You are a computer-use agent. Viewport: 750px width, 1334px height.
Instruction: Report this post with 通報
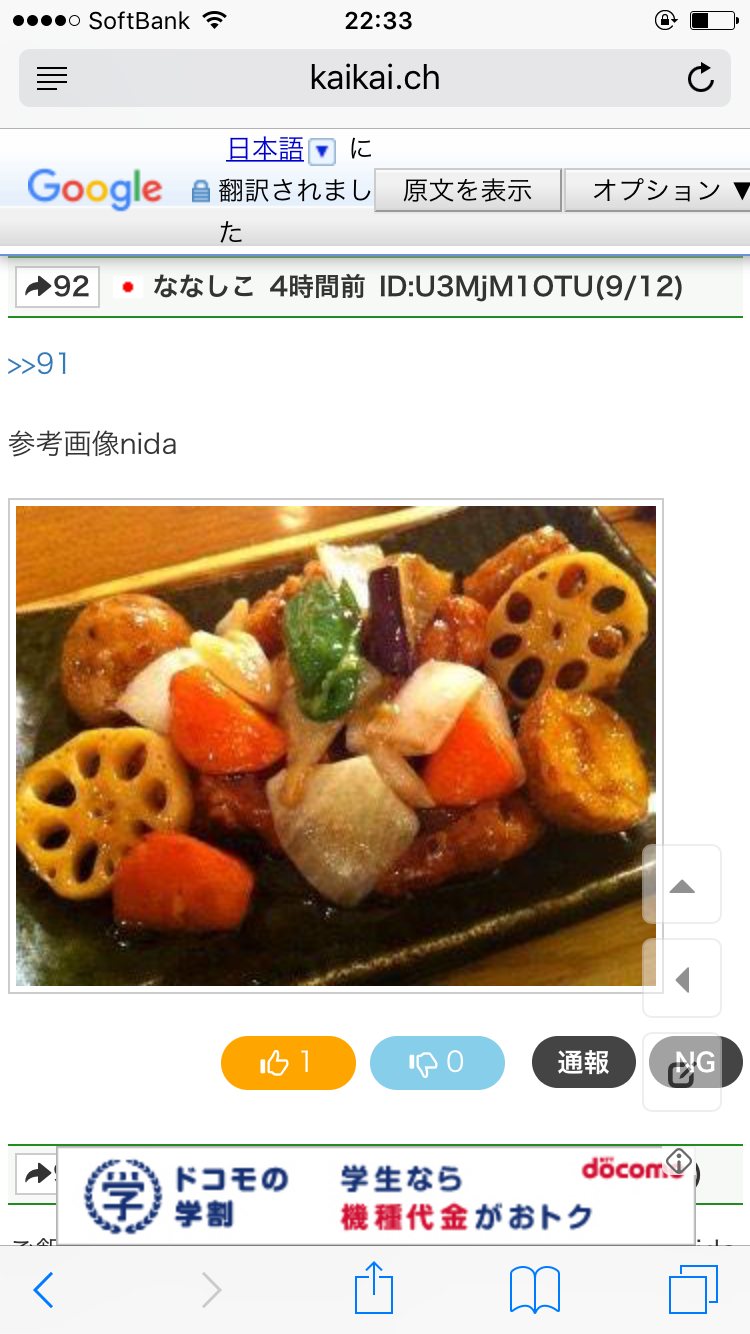click(x=584, y=1062)
